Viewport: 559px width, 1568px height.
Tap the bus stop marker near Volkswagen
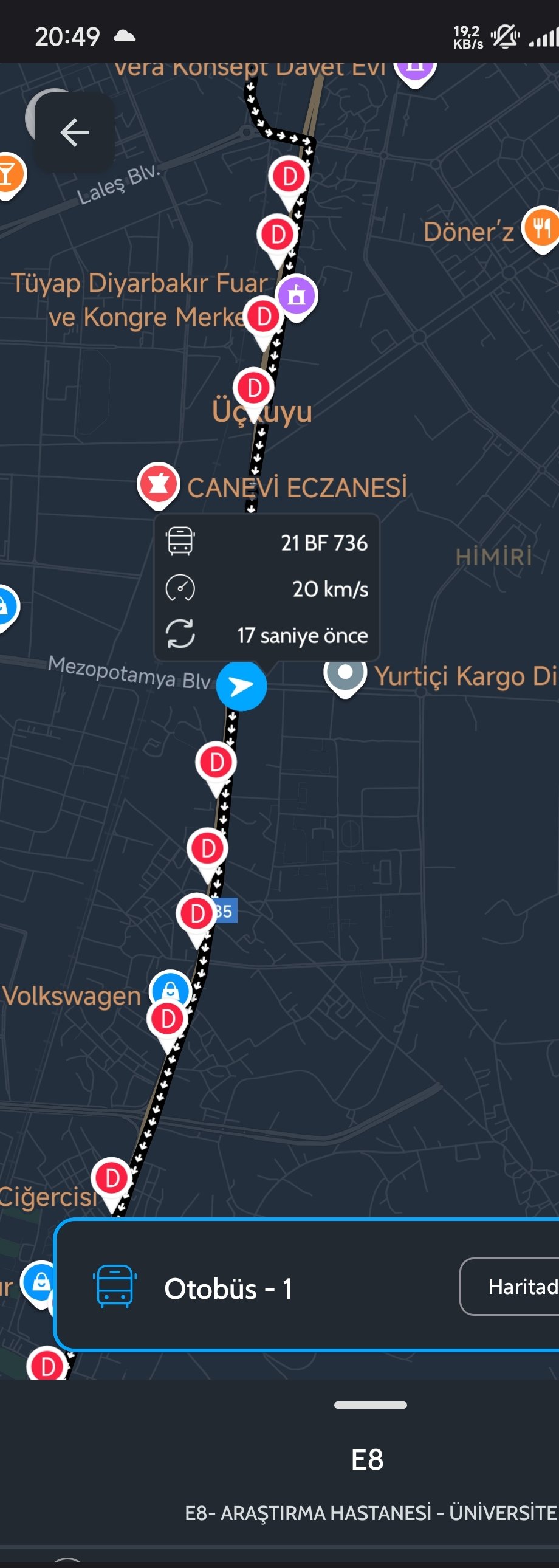click(x=167, y=1019)
